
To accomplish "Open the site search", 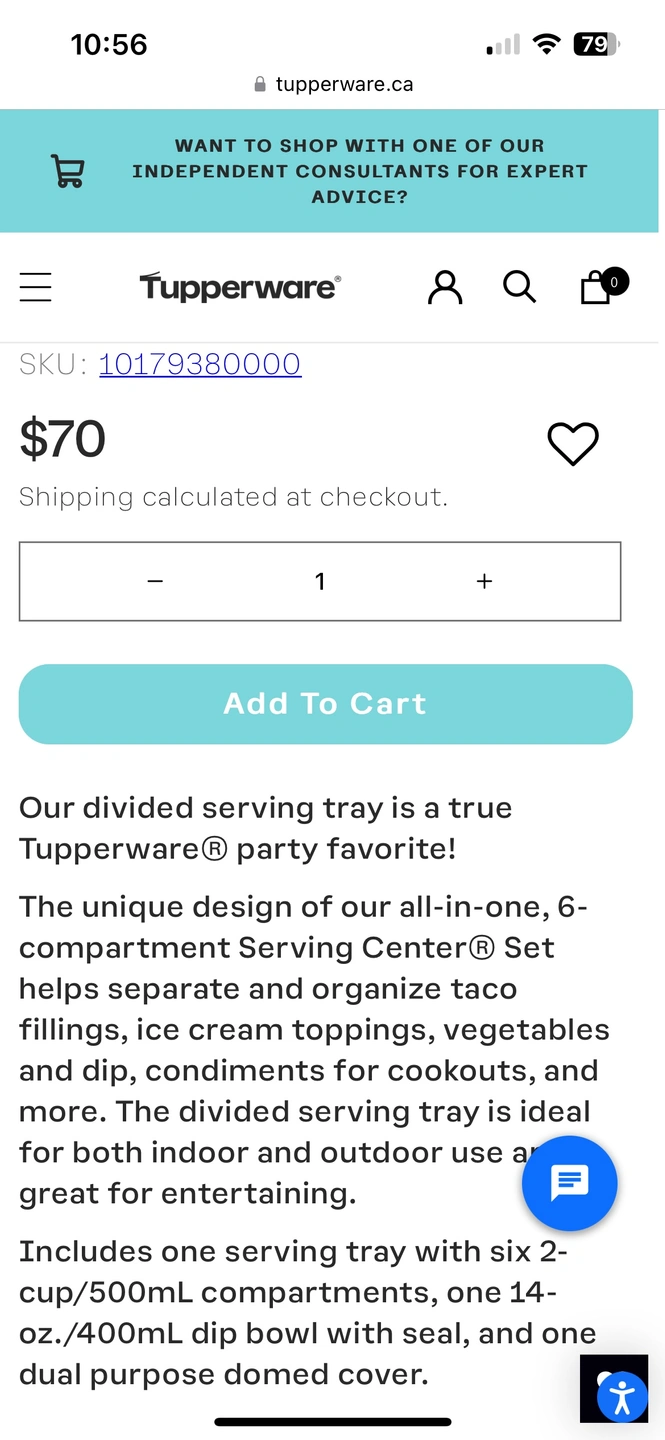I will 519,287.
